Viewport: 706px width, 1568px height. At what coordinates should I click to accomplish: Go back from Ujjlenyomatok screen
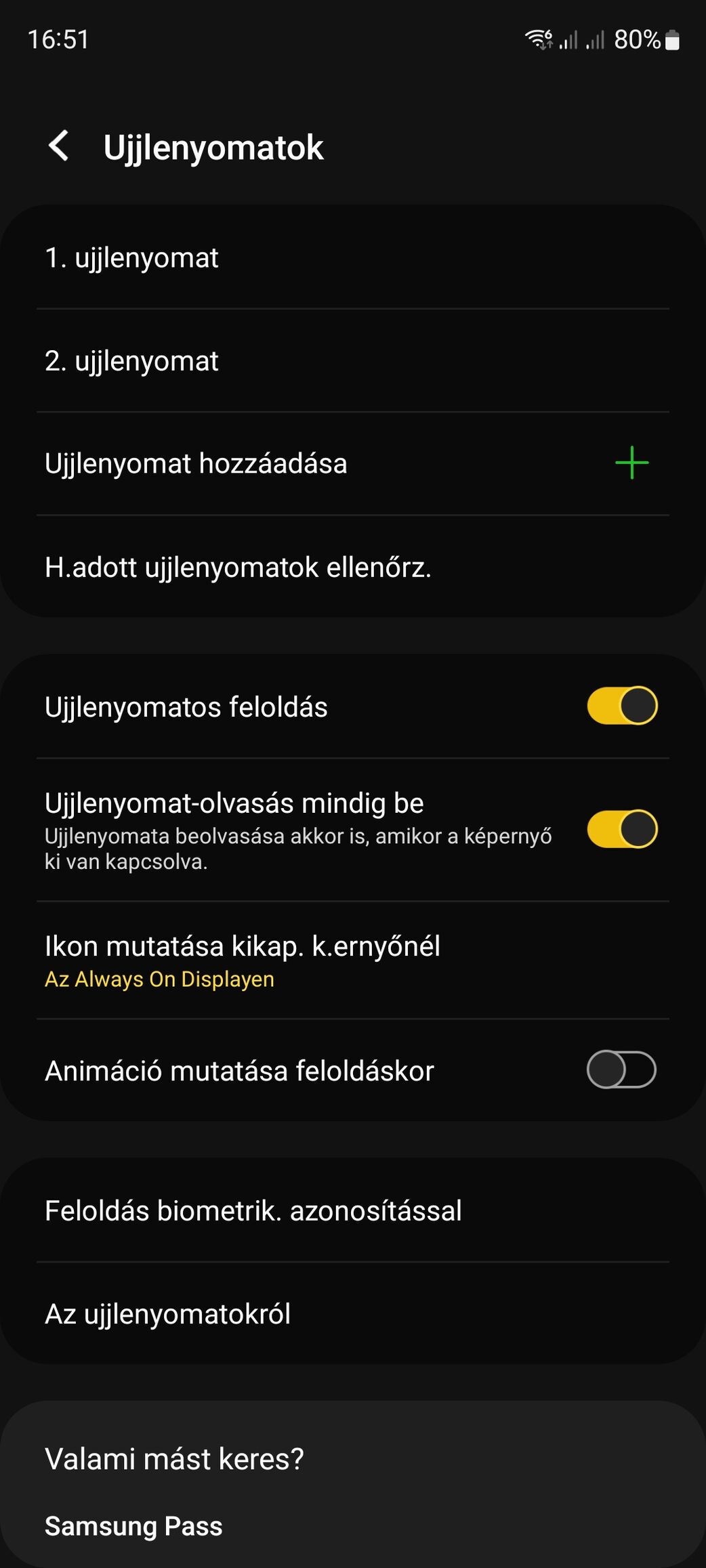[x=59, y=146]
